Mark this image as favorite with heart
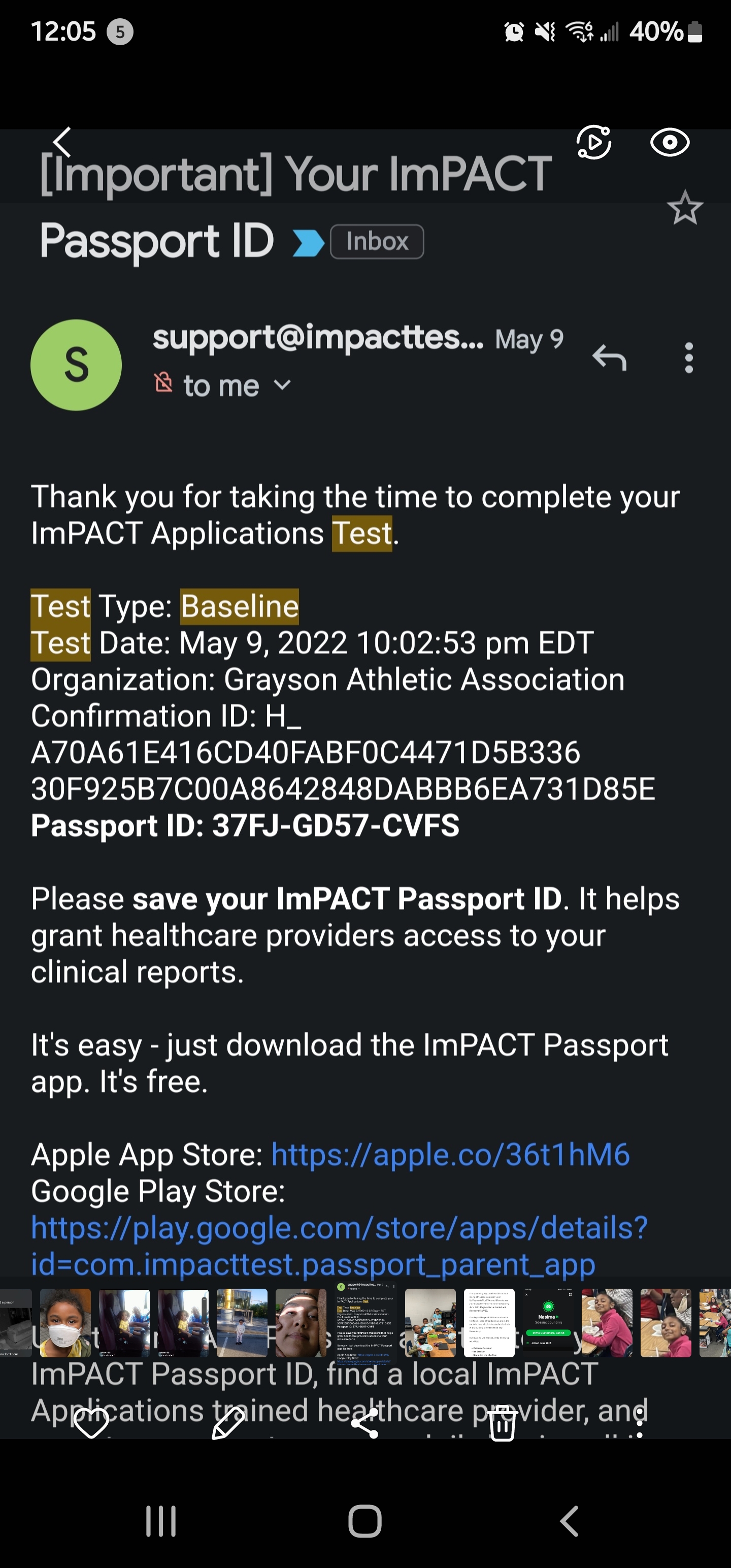The width and height of the screenshot is (731, 1568). point(91,1423)
